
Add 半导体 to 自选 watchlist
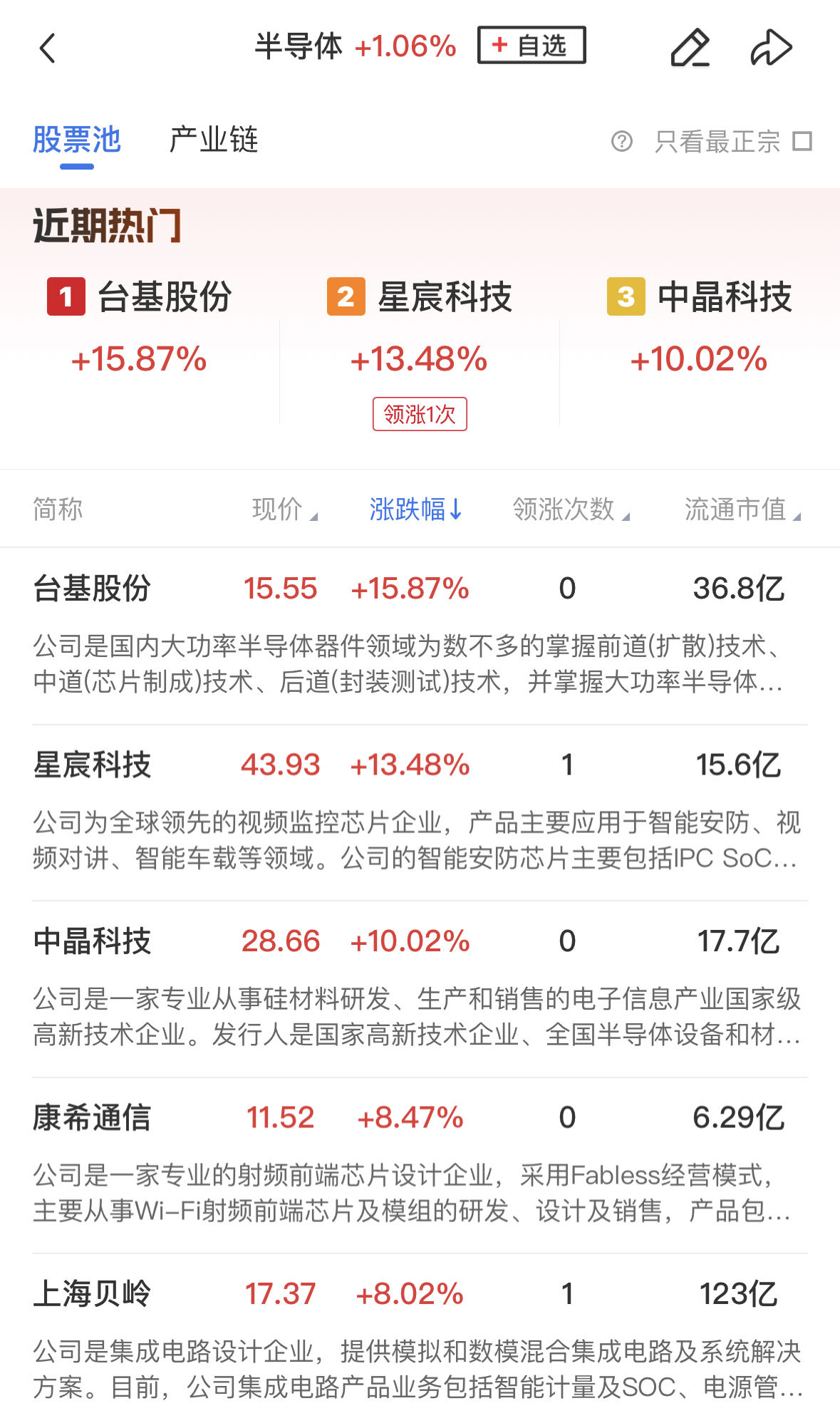click(532, 46)
